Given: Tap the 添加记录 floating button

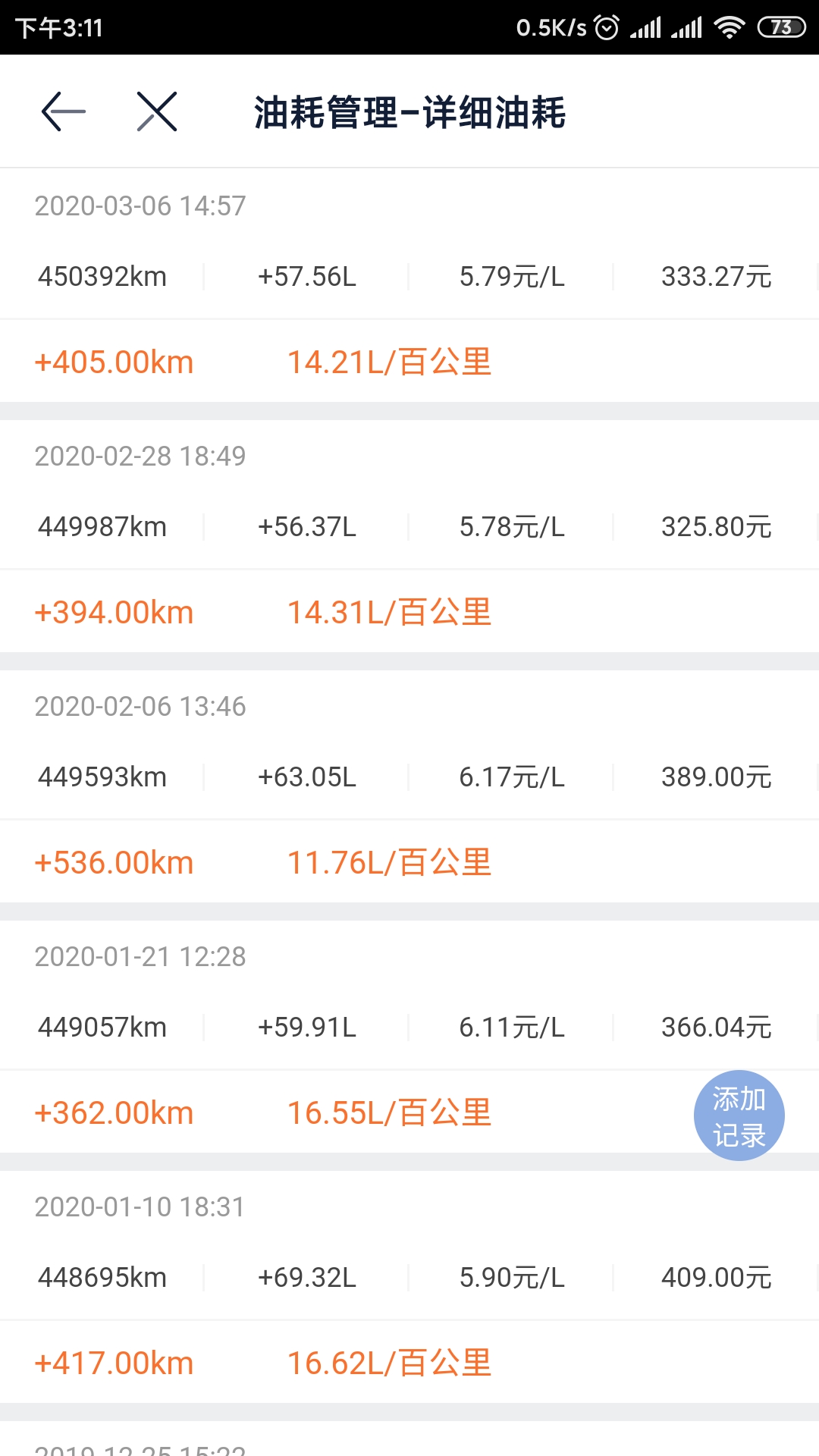Looking at the screenshot, I should 739,1114.
